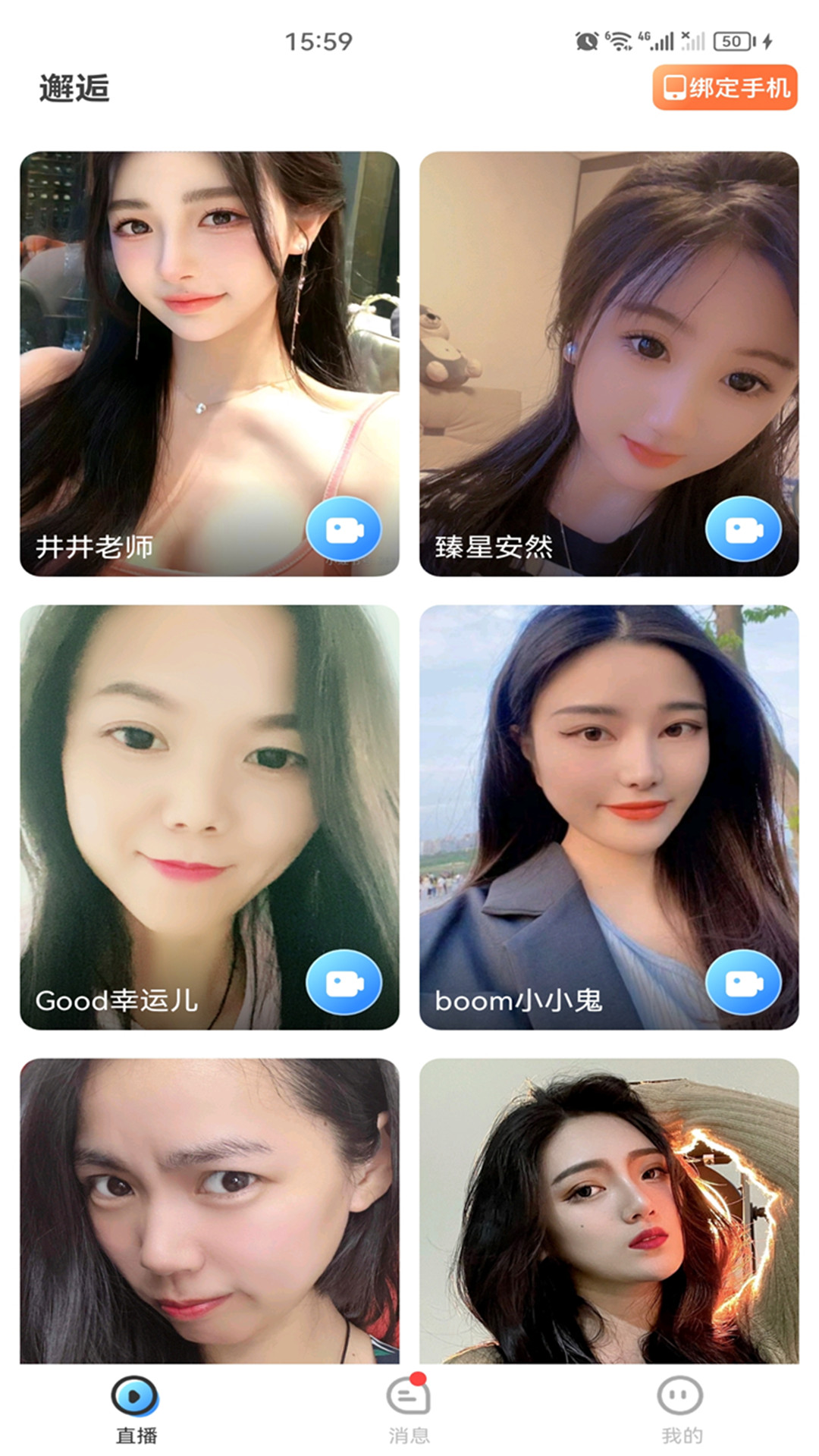The image size is (819, 1456).
Task: Start video call with 井井老师
Action: [344, 529]
